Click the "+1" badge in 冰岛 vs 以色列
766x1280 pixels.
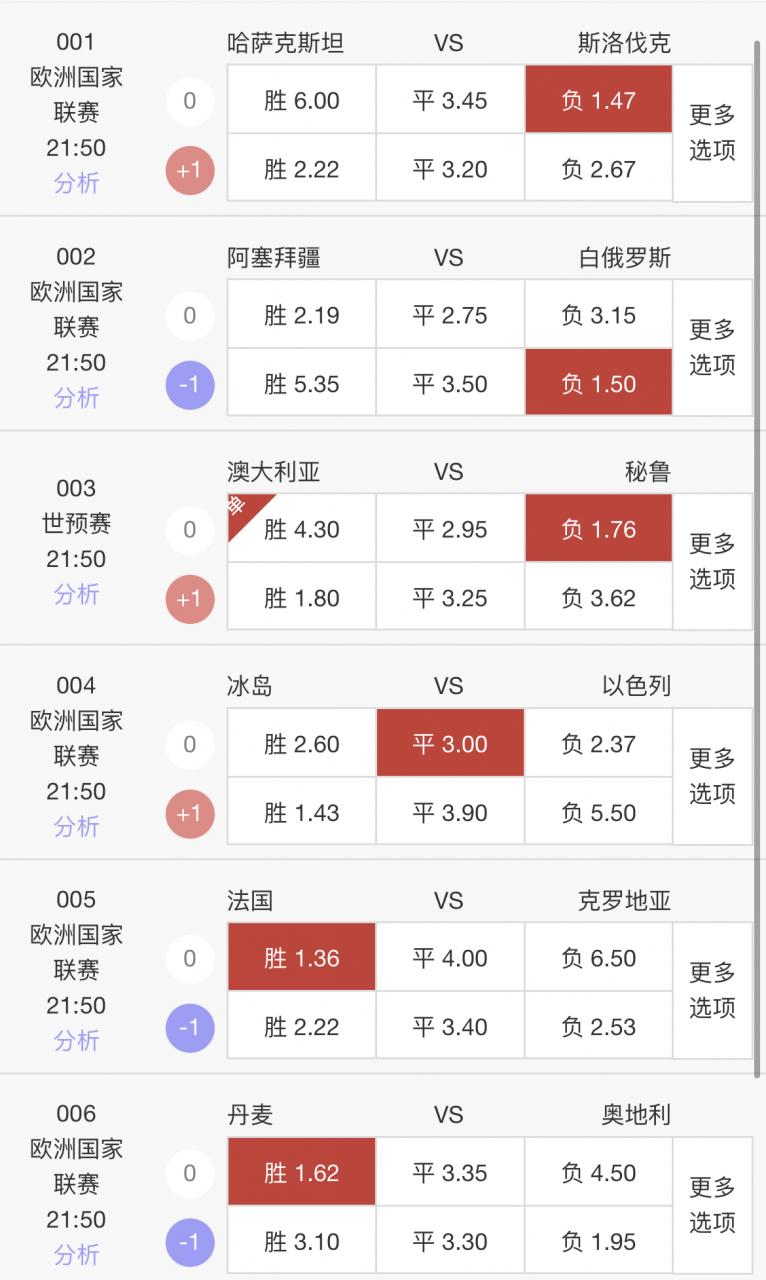(x=190, y=812)
